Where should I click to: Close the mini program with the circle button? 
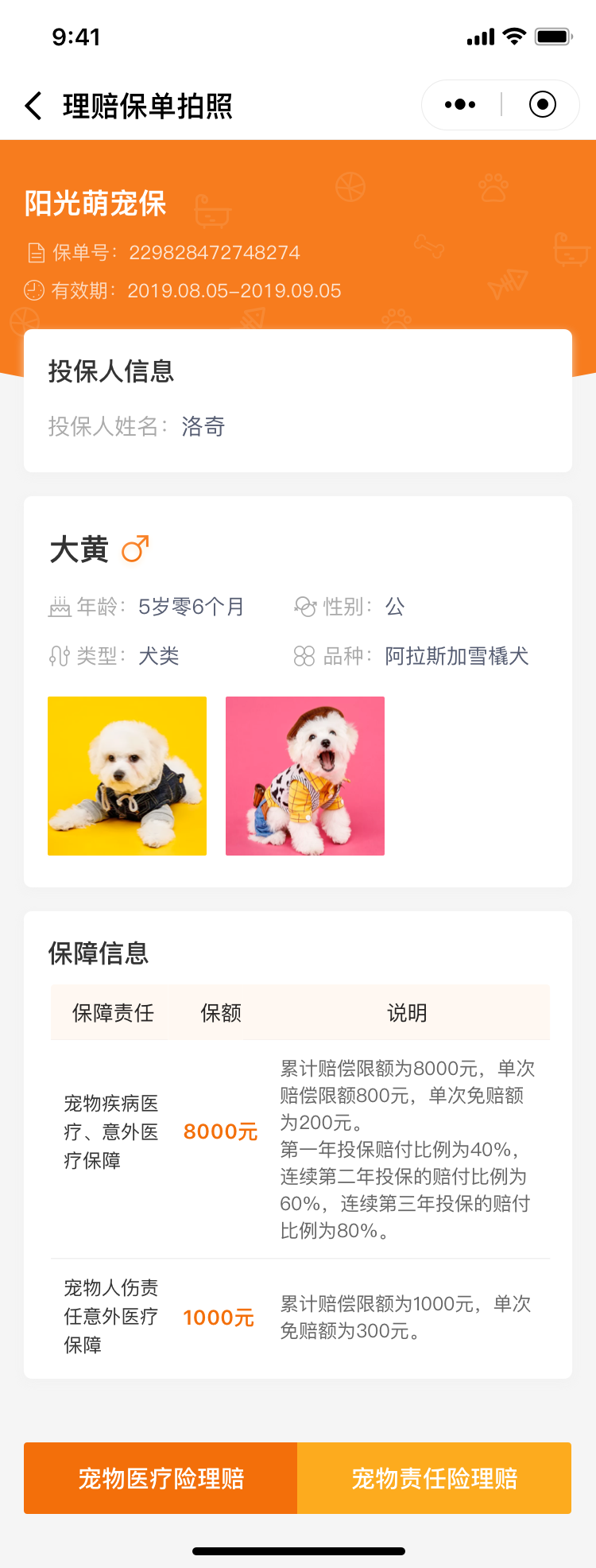tap(542, 104)
